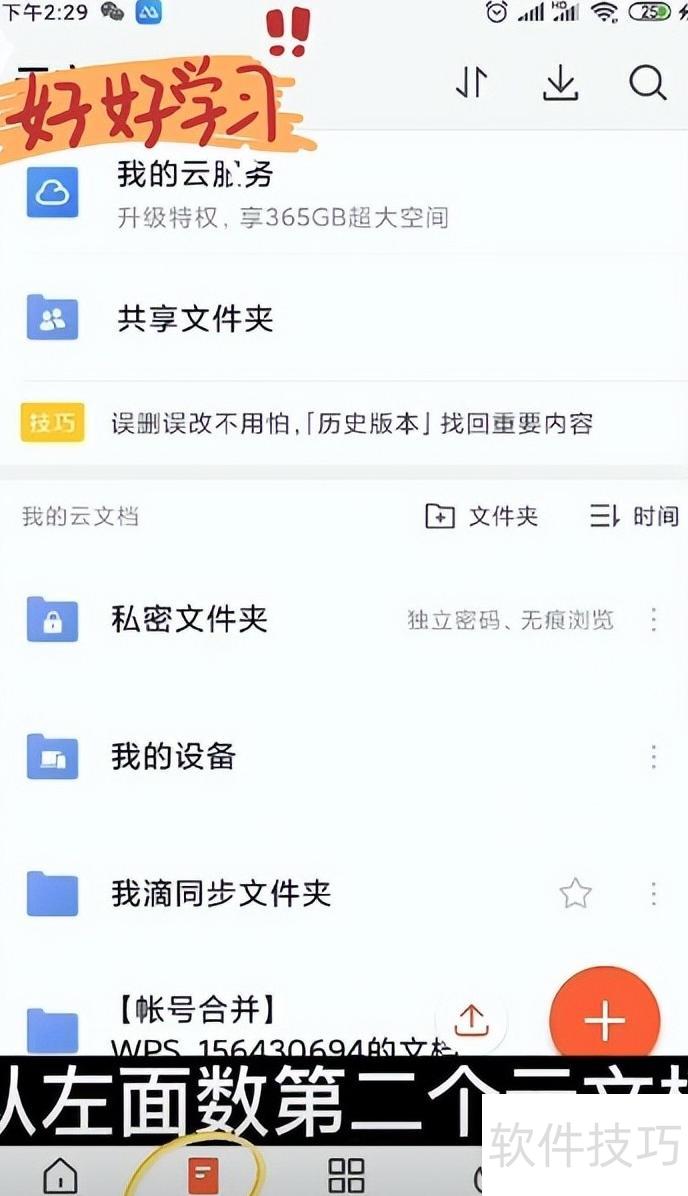Screen dimensions: 688x1196
Task: Create a new 文件夹
Action: click(x=482, y=516)
